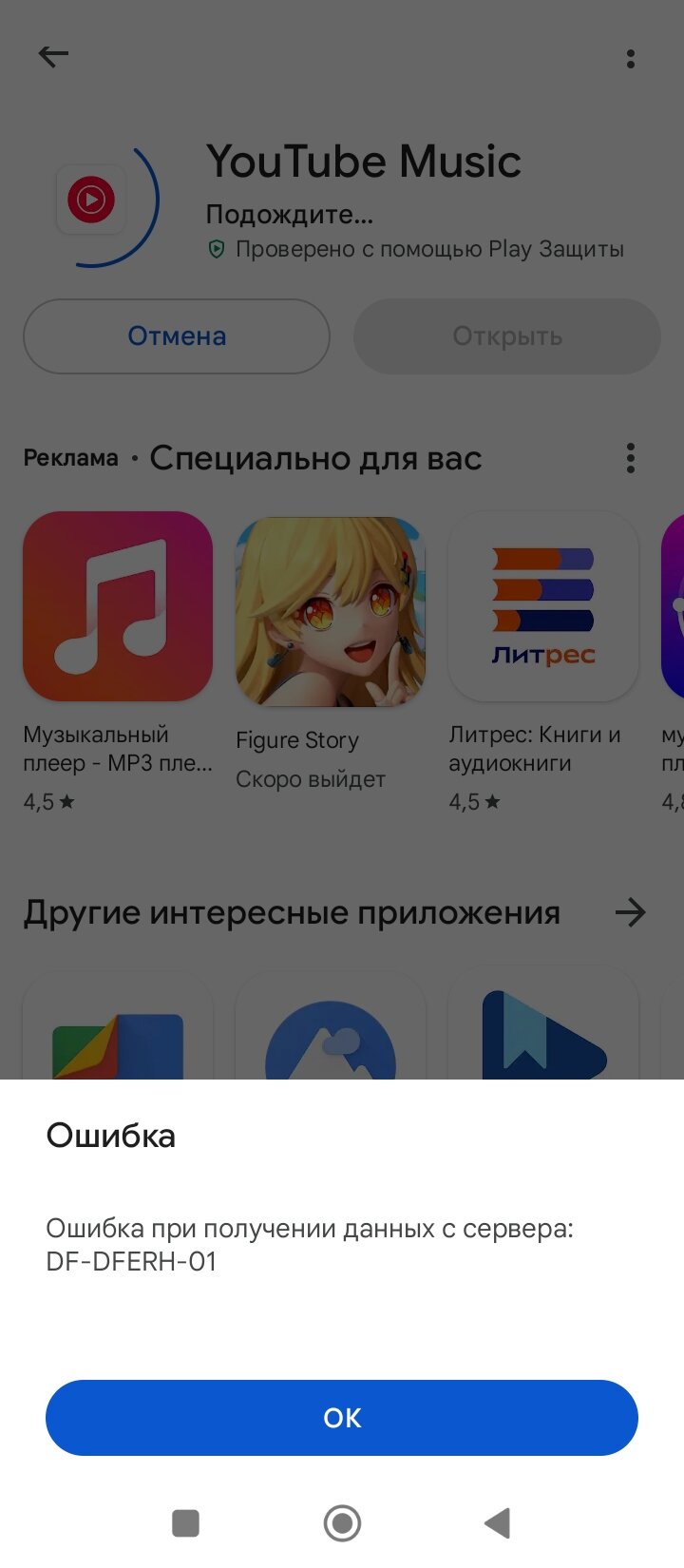The width and height of the screenshot is (684, 1568).
Task: Tap the system back navigation button
Action: click(x=498, y=1523)
